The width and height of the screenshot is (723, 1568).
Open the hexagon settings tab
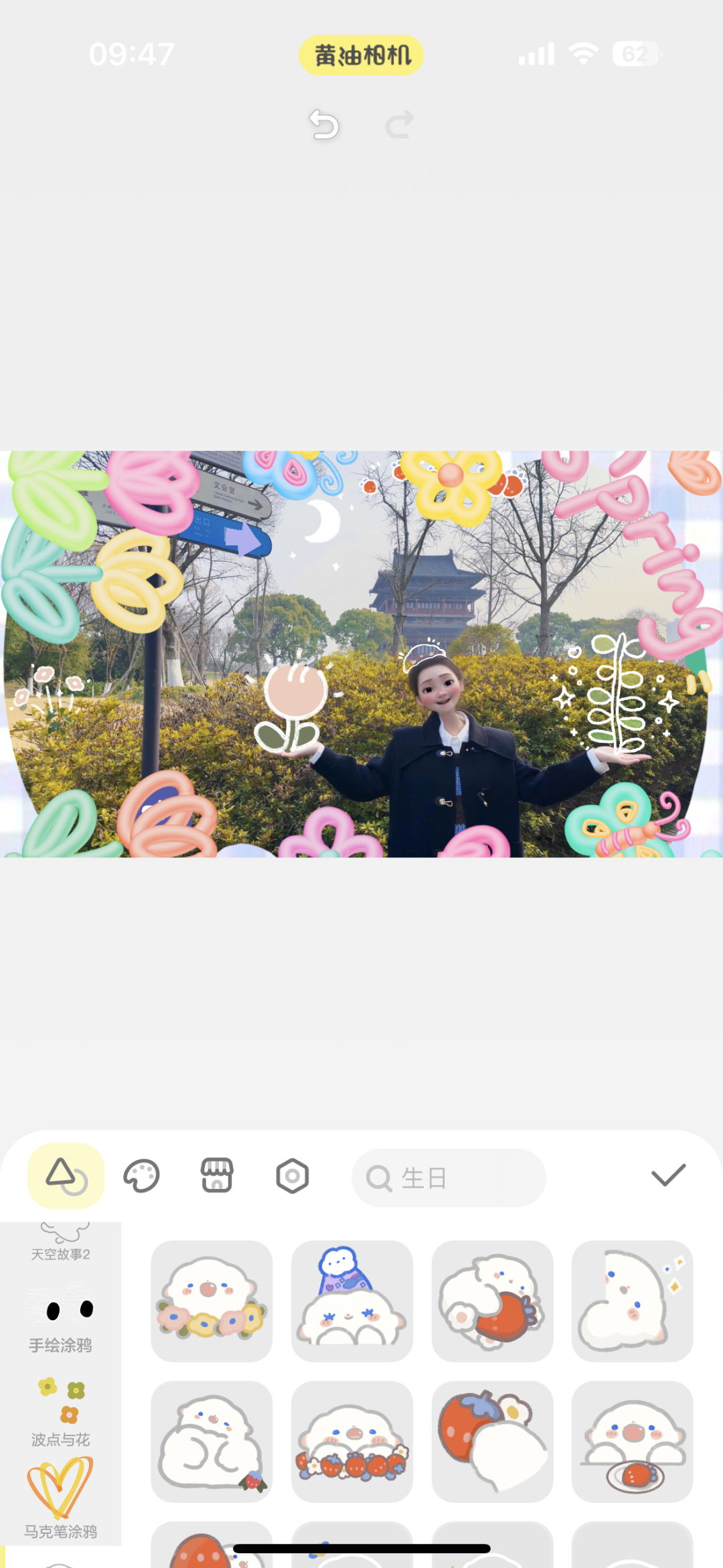pos(293,1176)
